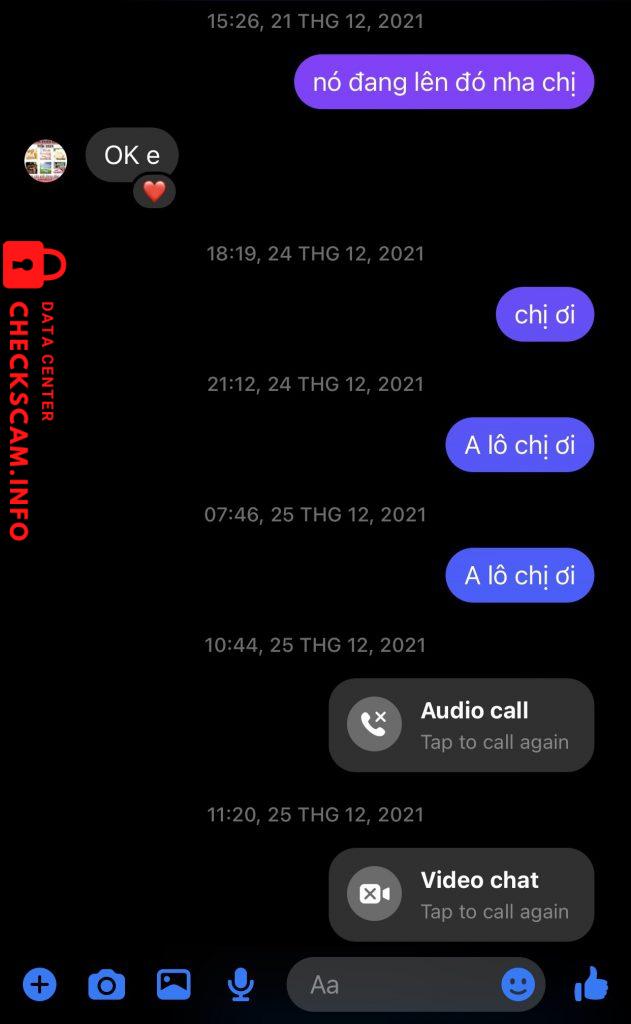Open the photo gallery picker
This screenshot has width=631, height=1024.
pyautogui.click(x=174, y=984)
